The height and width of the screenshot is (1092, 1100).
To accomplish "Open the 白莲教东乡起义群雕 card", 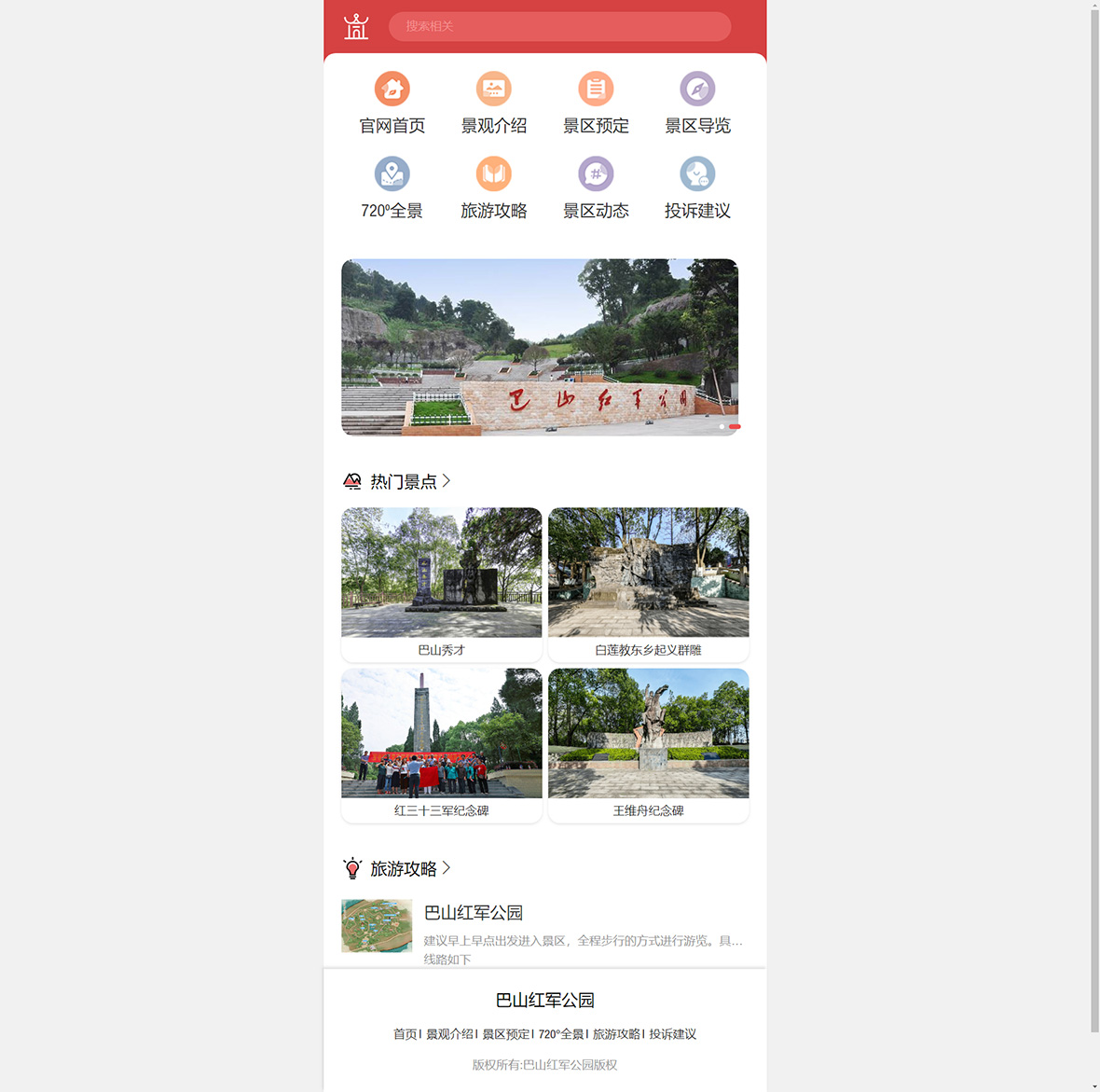I will [x=649, y=583].
